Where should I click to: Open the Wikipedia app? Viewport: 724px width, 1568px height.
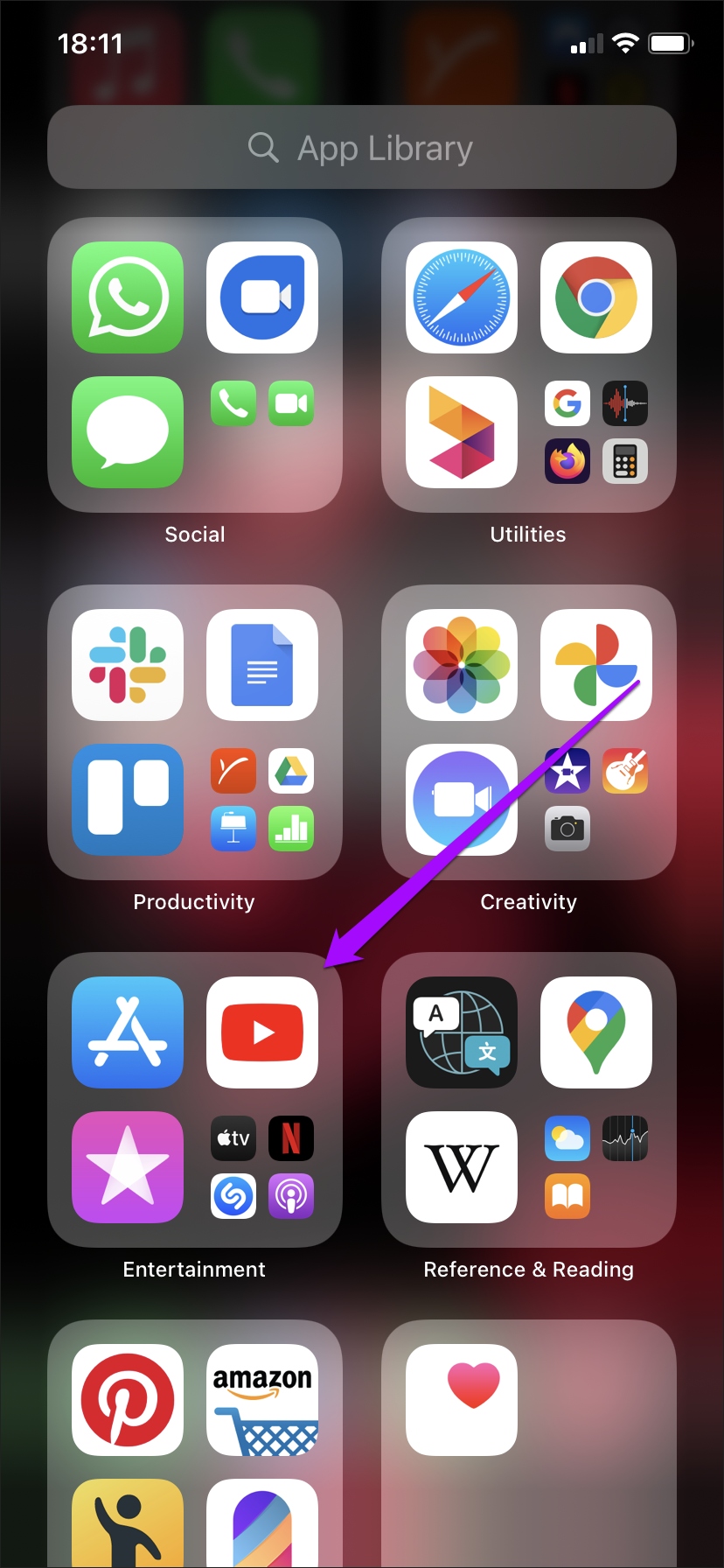click(x=462, y=1167)
